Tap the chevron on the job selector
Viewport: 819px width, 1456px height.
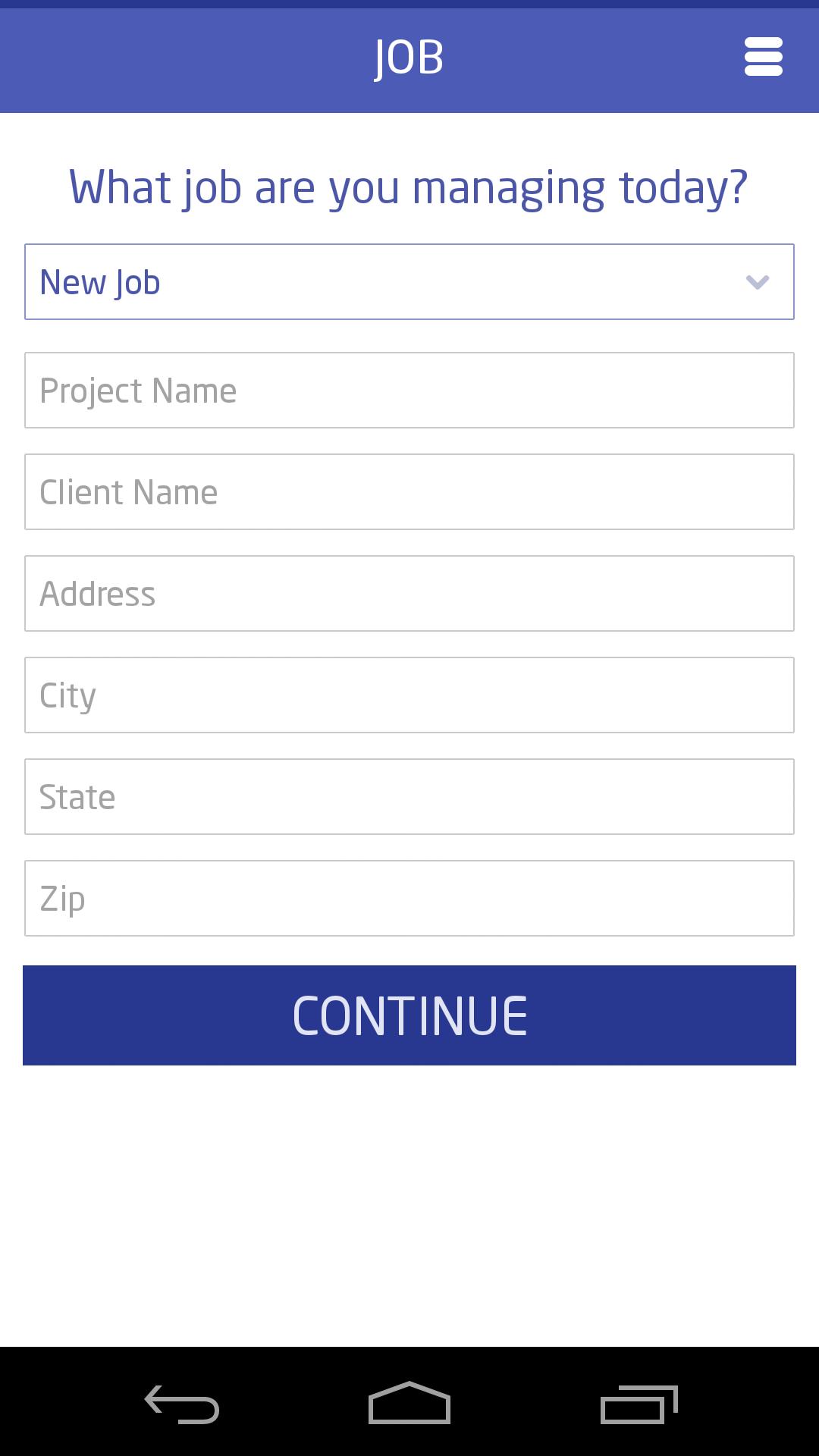click(758, 282)
